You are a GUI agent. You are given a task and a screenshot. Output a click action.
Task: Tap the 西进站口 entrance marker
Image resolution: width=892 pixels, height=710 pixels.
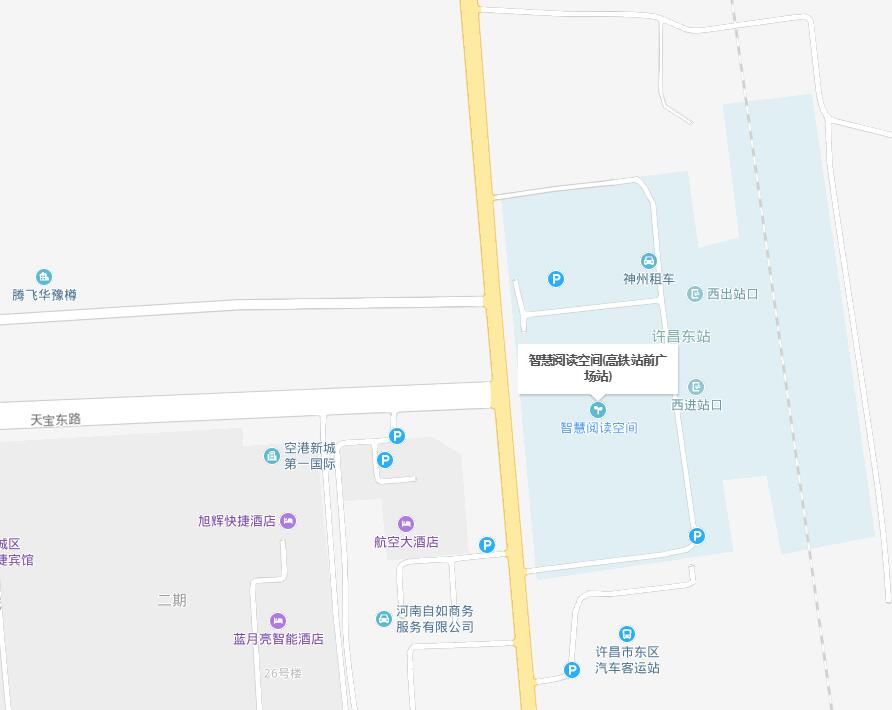coord(696,387)
